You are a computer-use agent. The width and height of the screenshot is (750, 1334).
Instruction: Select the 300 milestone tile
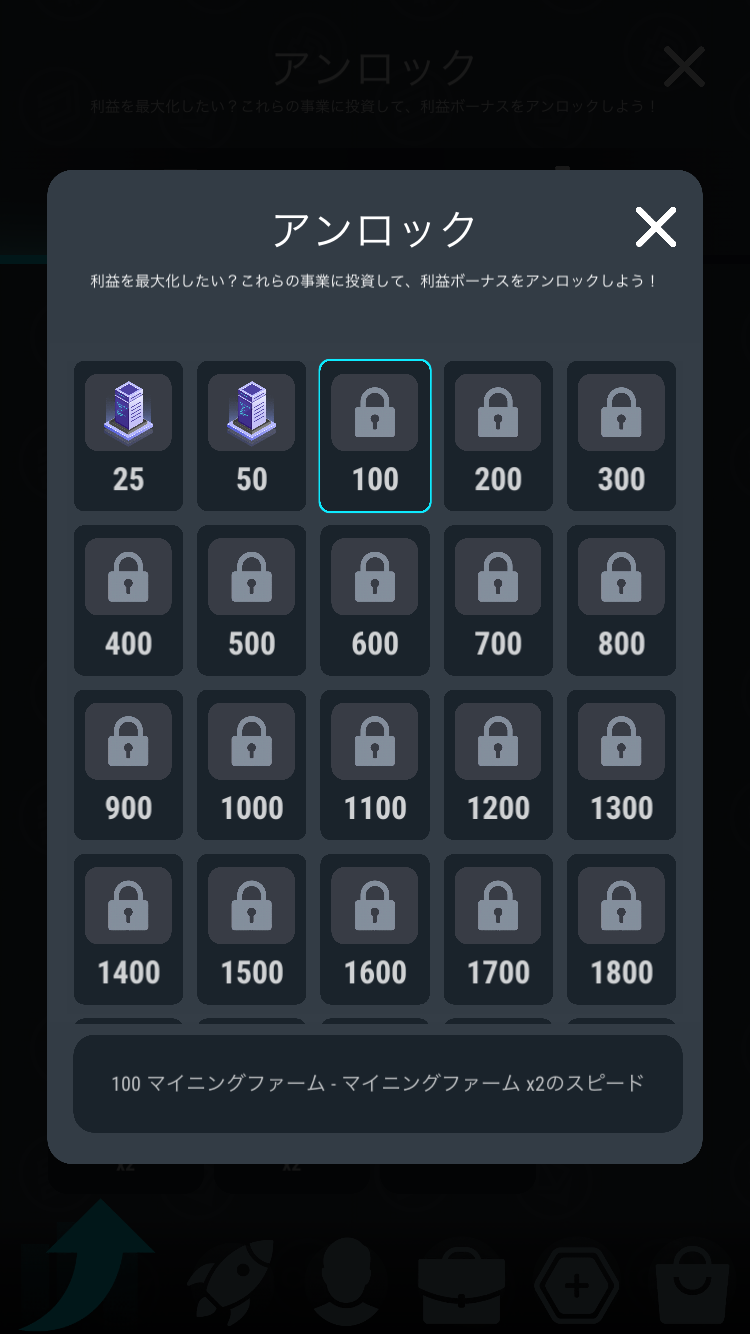pos(620,435)
